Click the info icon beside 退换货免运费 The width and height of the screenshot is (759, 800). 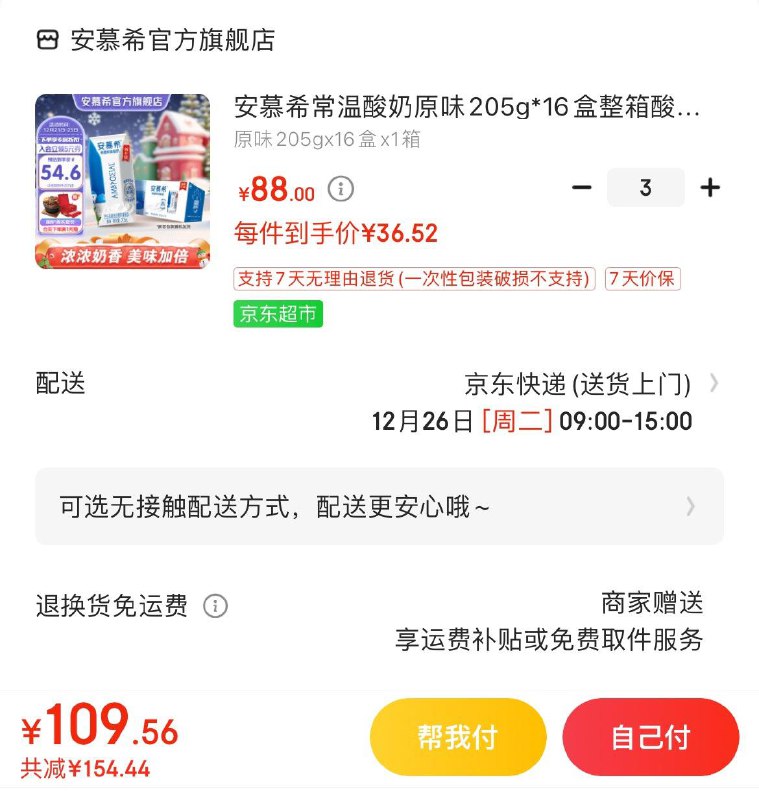tap(219, 605)
